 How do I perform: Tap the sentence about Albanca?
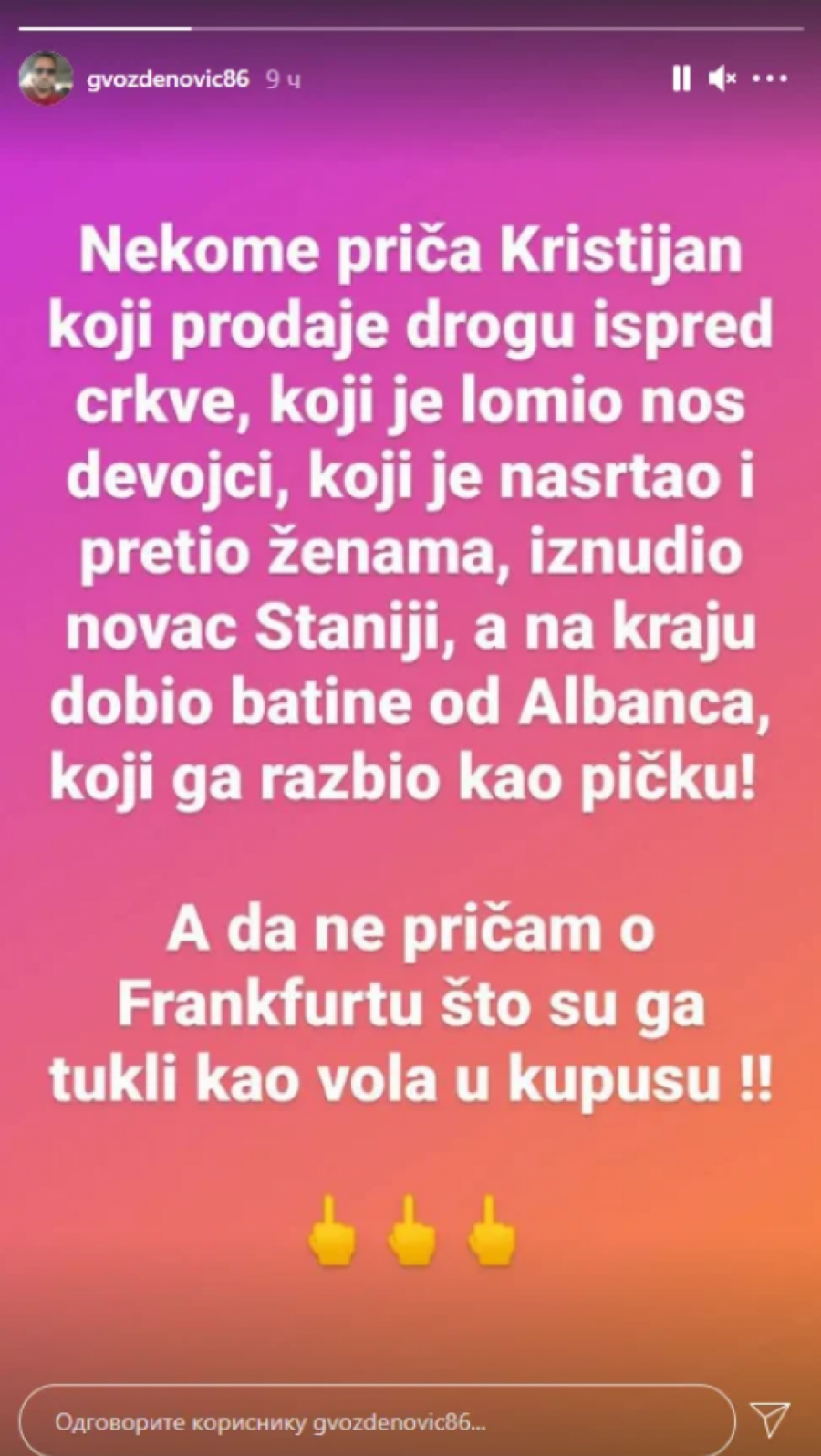click(410, 704)
